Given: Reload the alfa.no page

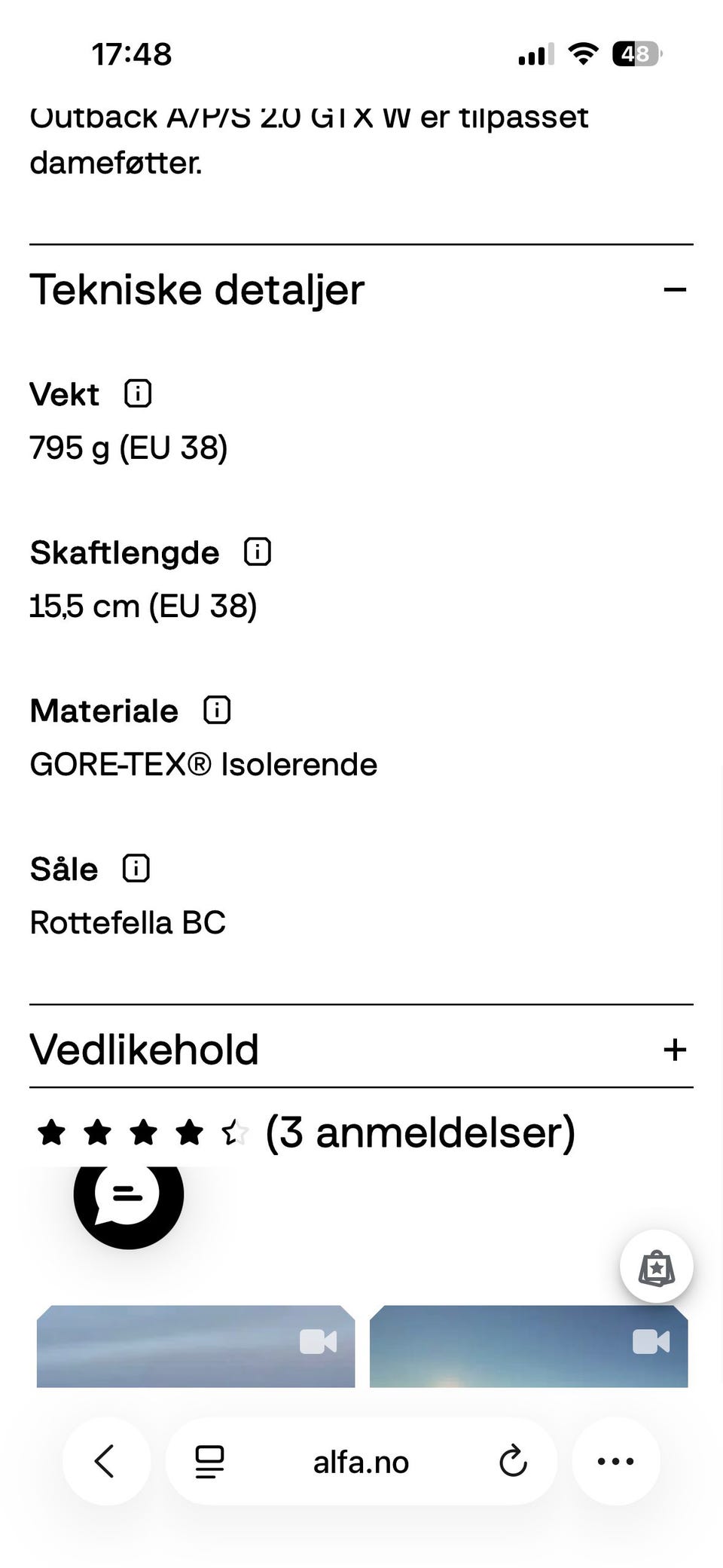Looking at the screenshot, I should pyautogui.click(x=513, y=1460).
